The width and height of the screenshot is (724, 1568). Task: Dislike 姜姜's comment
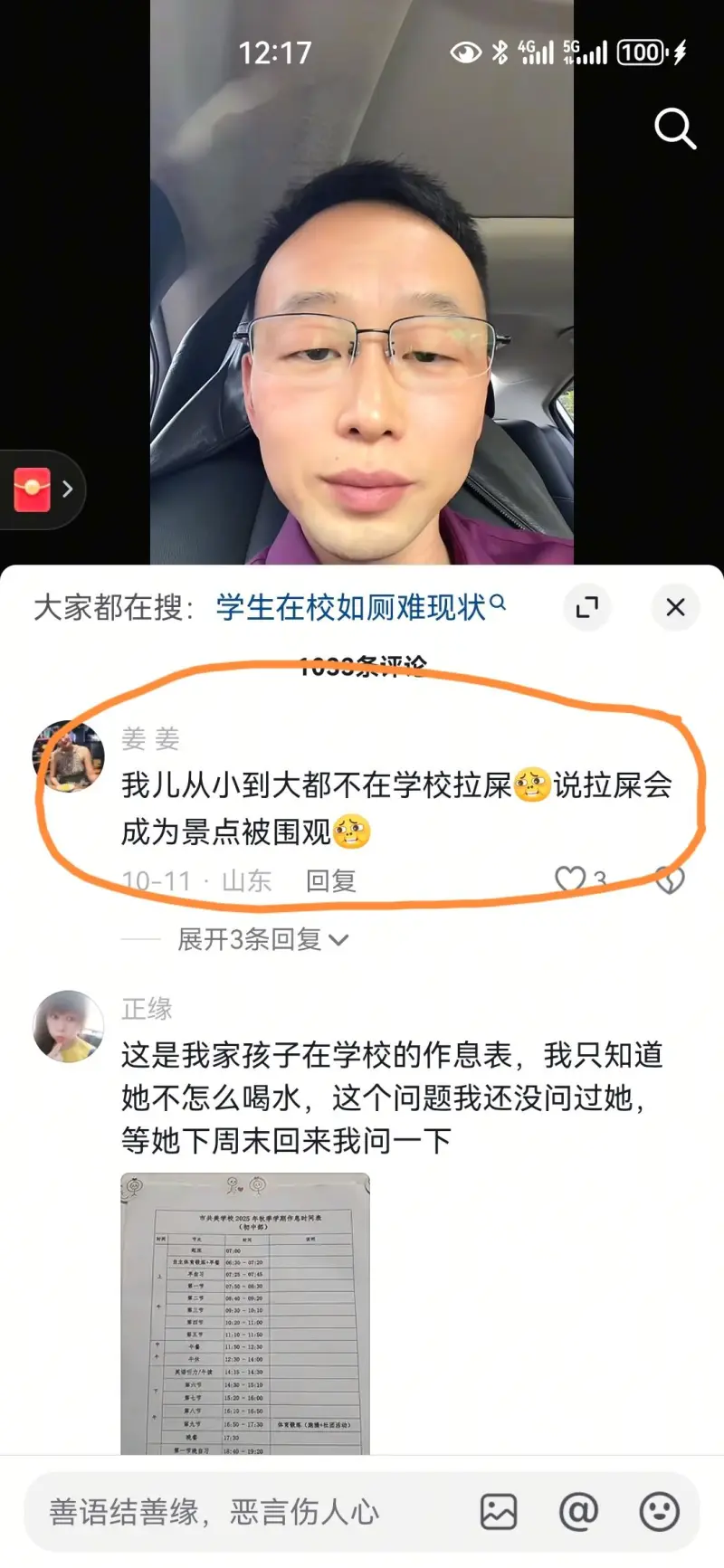coord(670,879)
